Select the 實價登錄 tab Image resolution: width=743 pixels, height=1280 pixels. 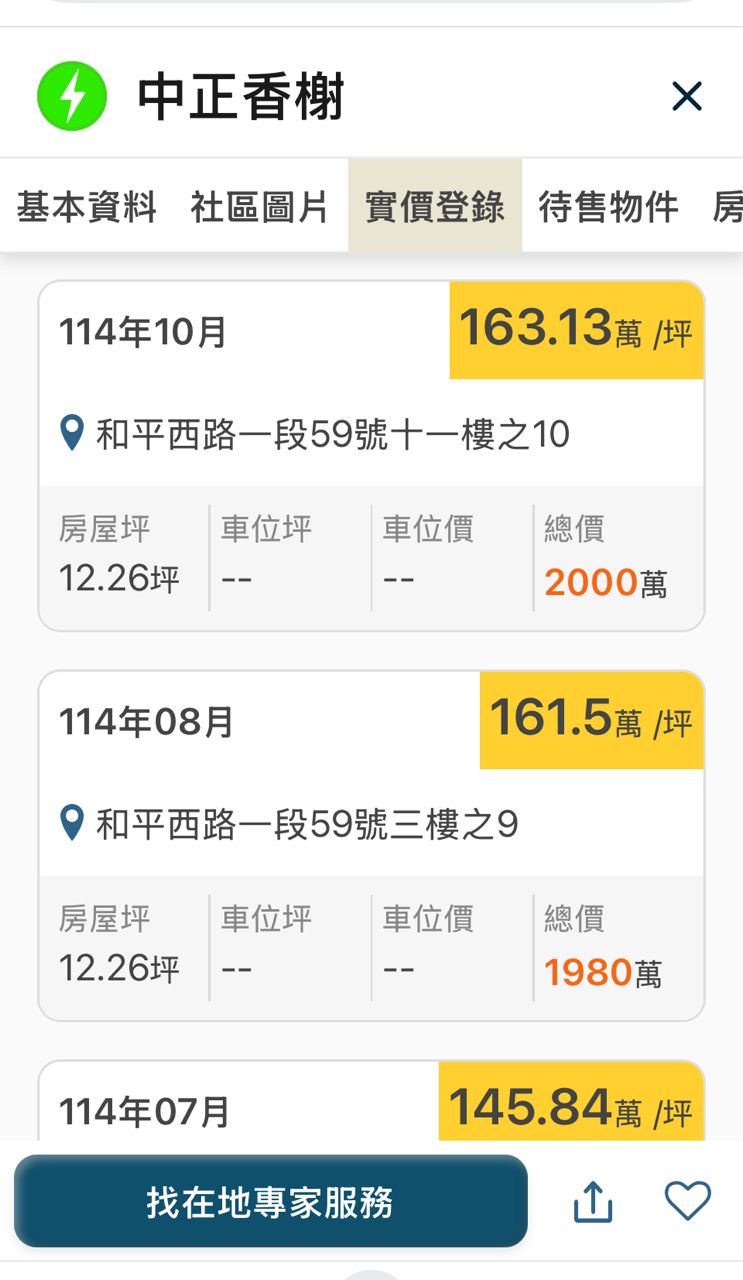pyautogui.click(x=434, y=207)
